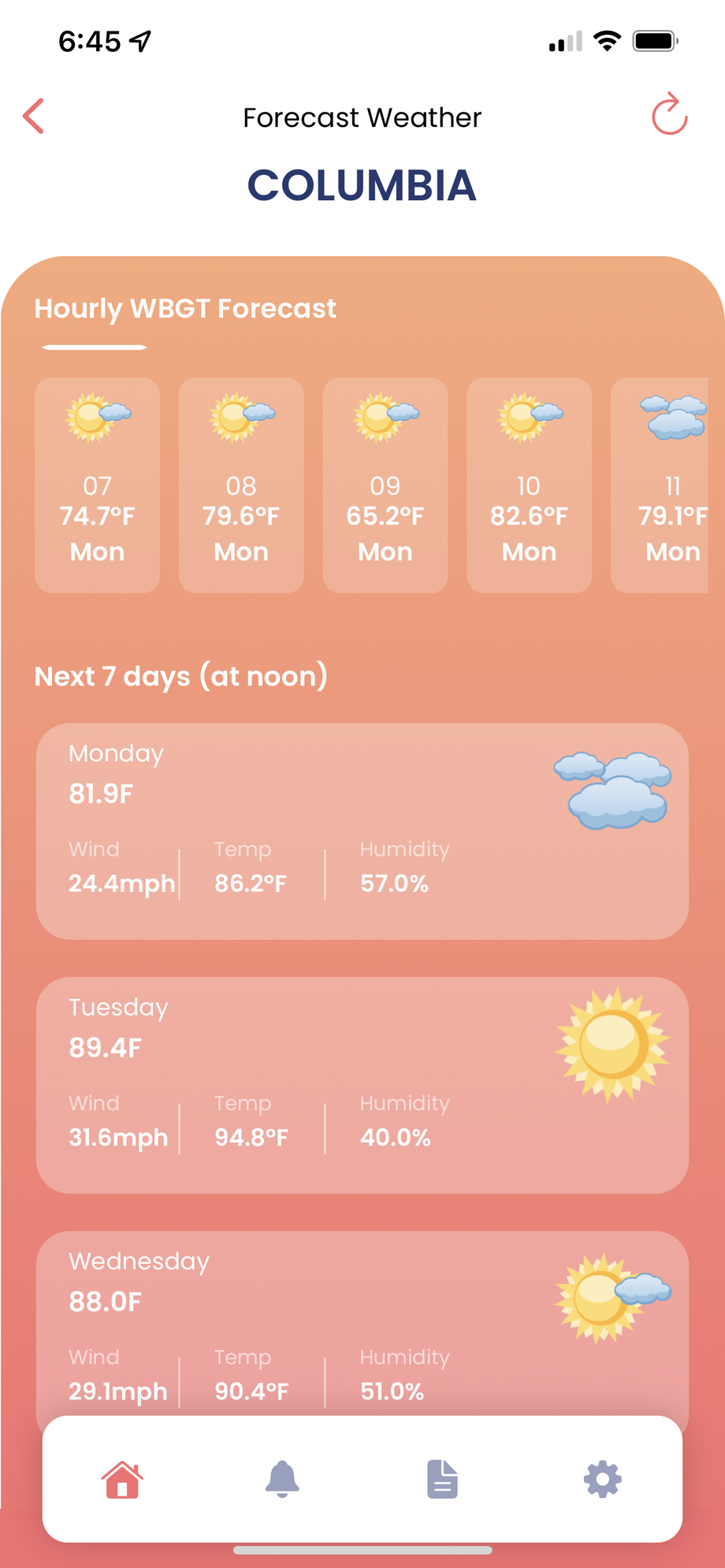The width and height of the screenshot is (725, 1568).
Task: Tap Wednesday's 88.0F forecast card
Action: pyautogui.click(x=362, y=1332)
